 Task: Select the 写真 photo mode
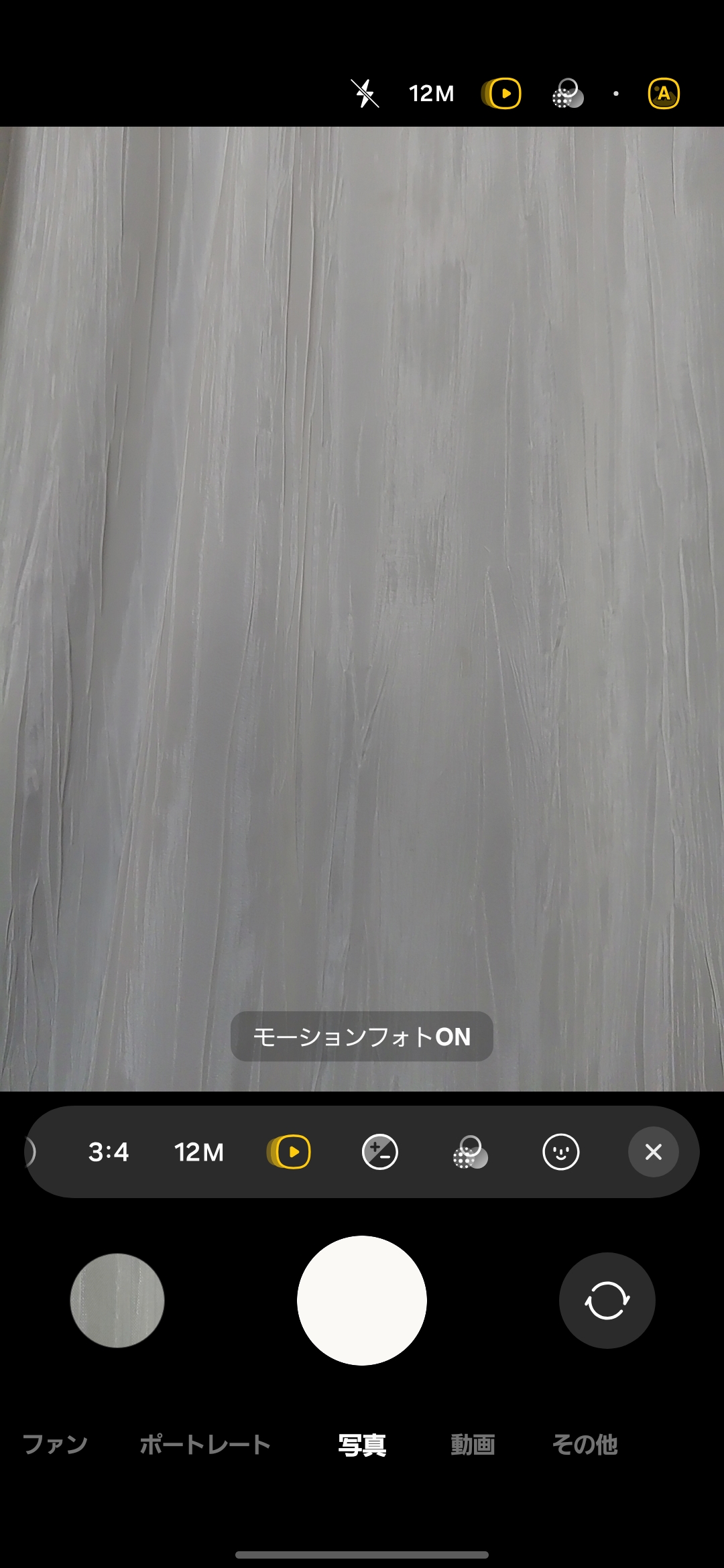[x=362, y=1444]
